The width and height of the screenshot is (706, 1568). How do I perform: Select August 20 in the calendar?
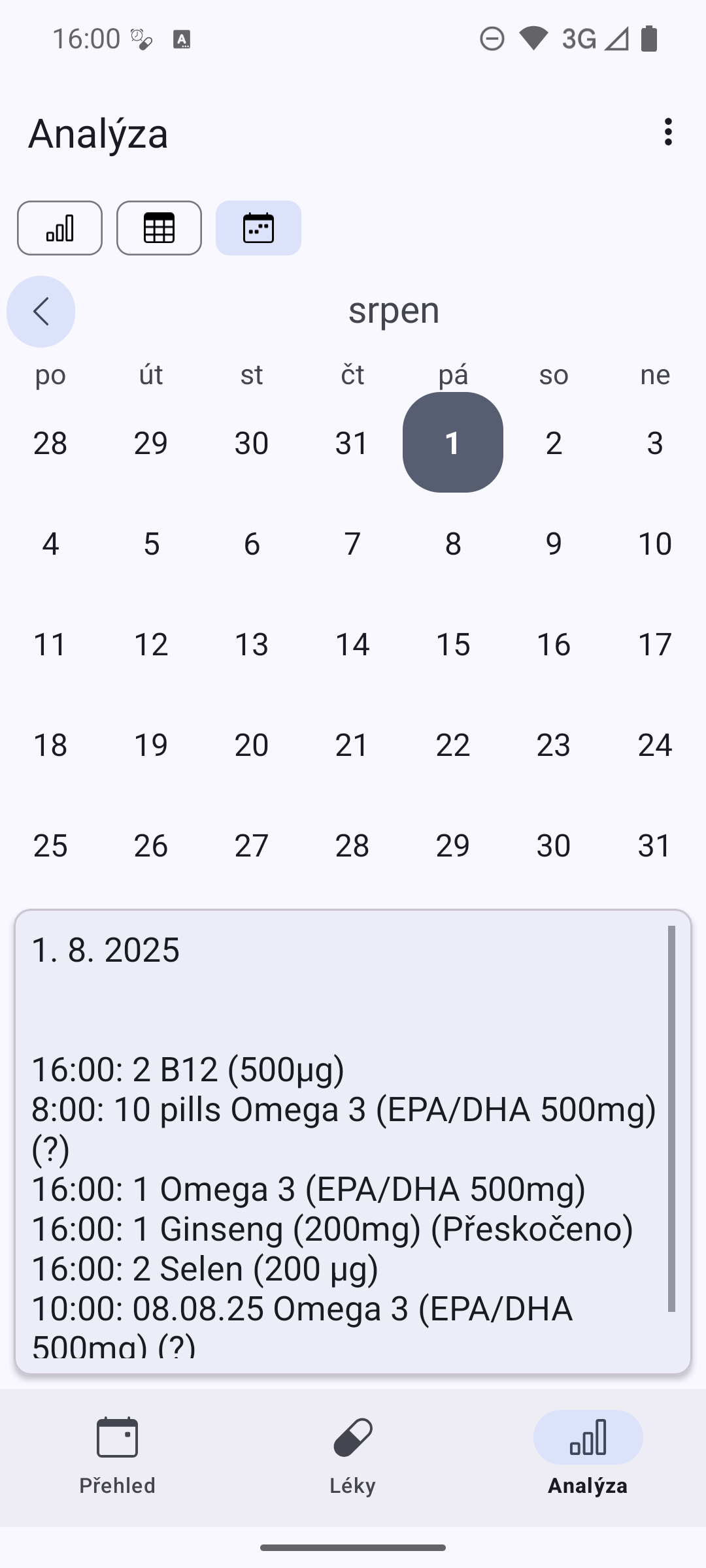point(252,745)
